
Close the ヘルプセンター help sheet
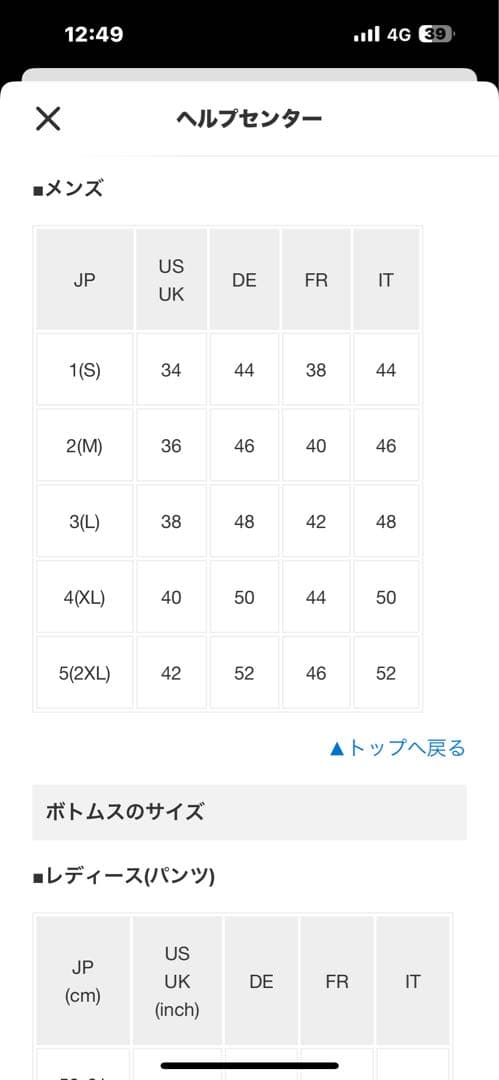tap(48, 119)
